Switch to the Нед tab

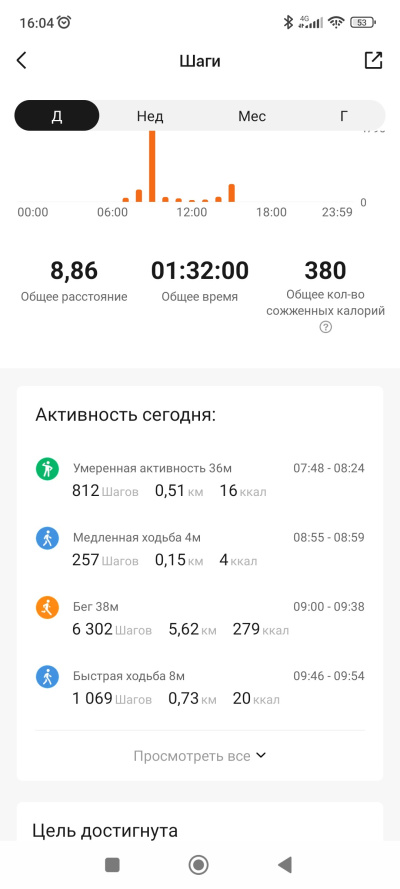150,116
